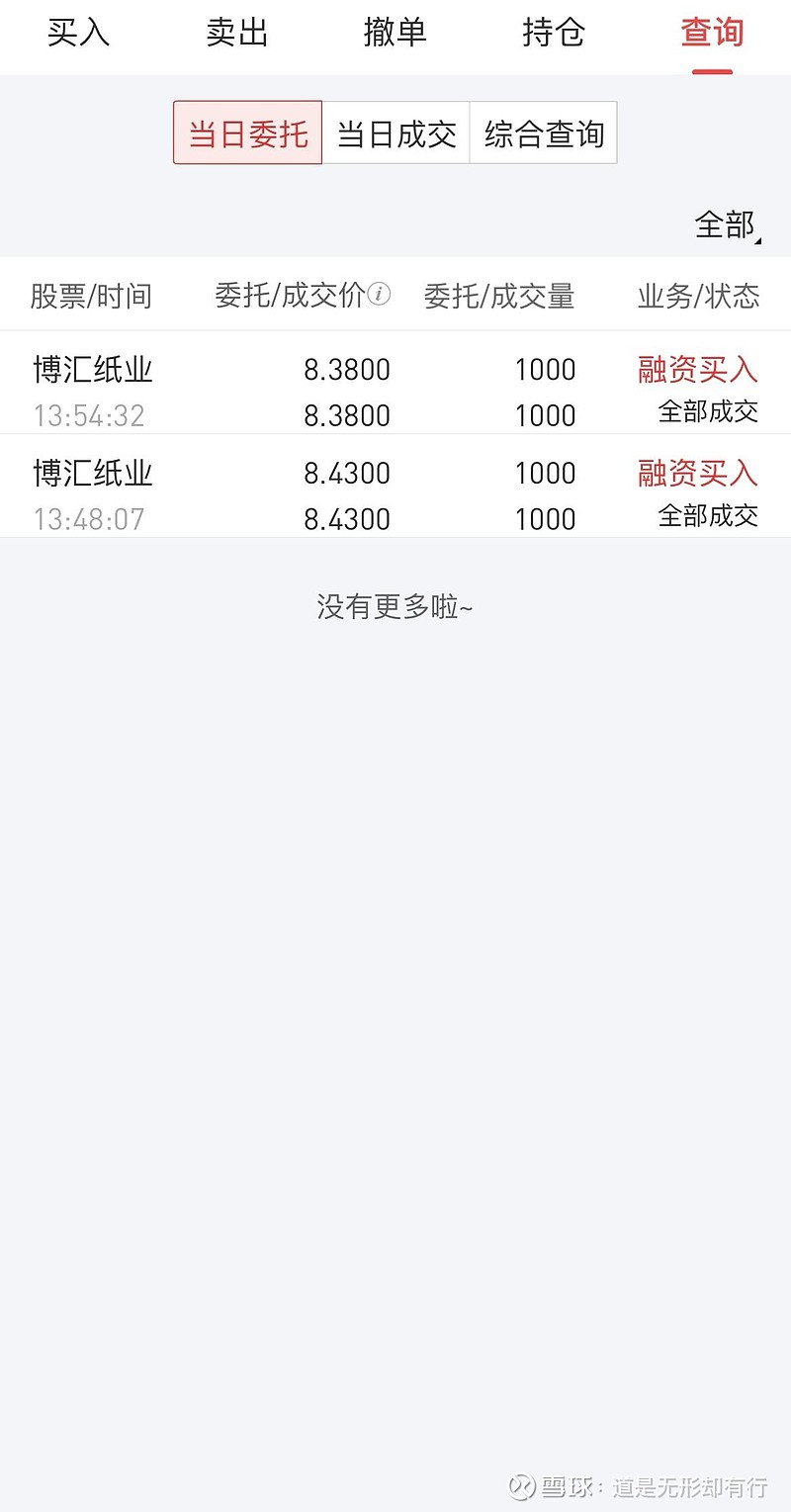Open the 综合查询 section

tap(544, 133)
